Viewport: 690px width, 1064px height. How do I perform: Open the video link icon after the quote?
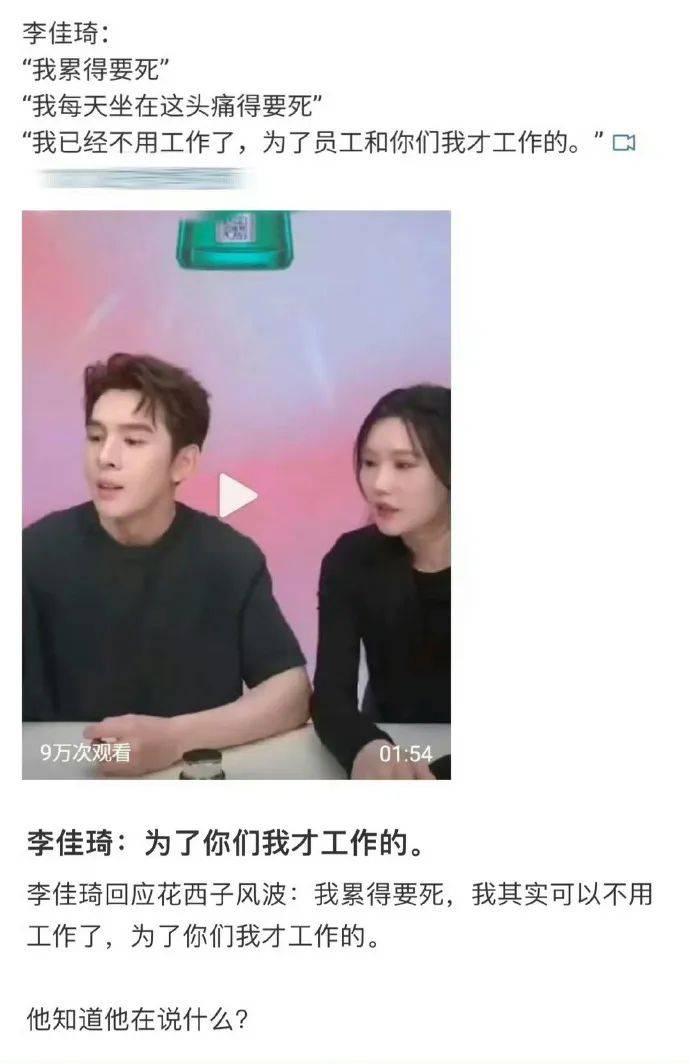point(624,143)
